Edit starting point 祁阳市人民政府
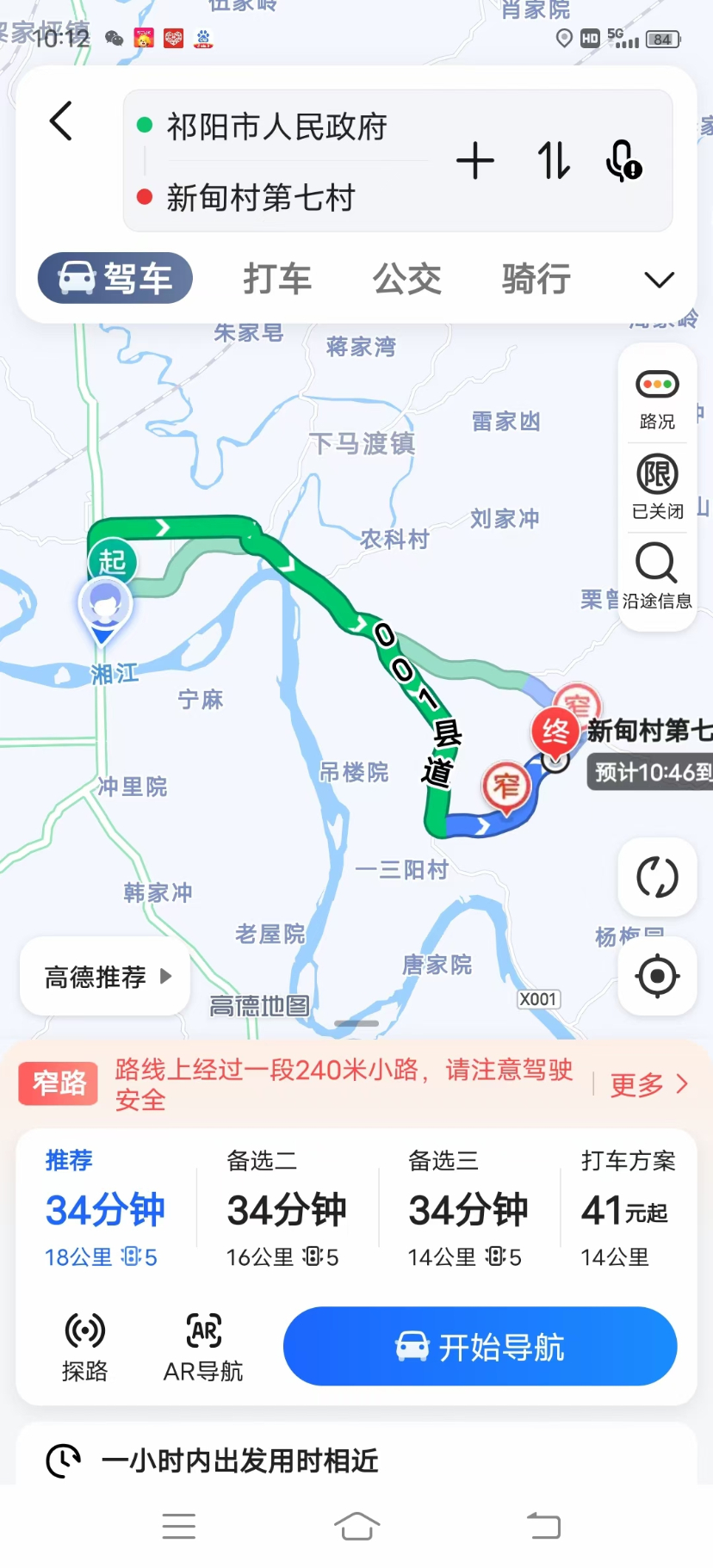Viewport: 713px width, 1568px height. 276,127
